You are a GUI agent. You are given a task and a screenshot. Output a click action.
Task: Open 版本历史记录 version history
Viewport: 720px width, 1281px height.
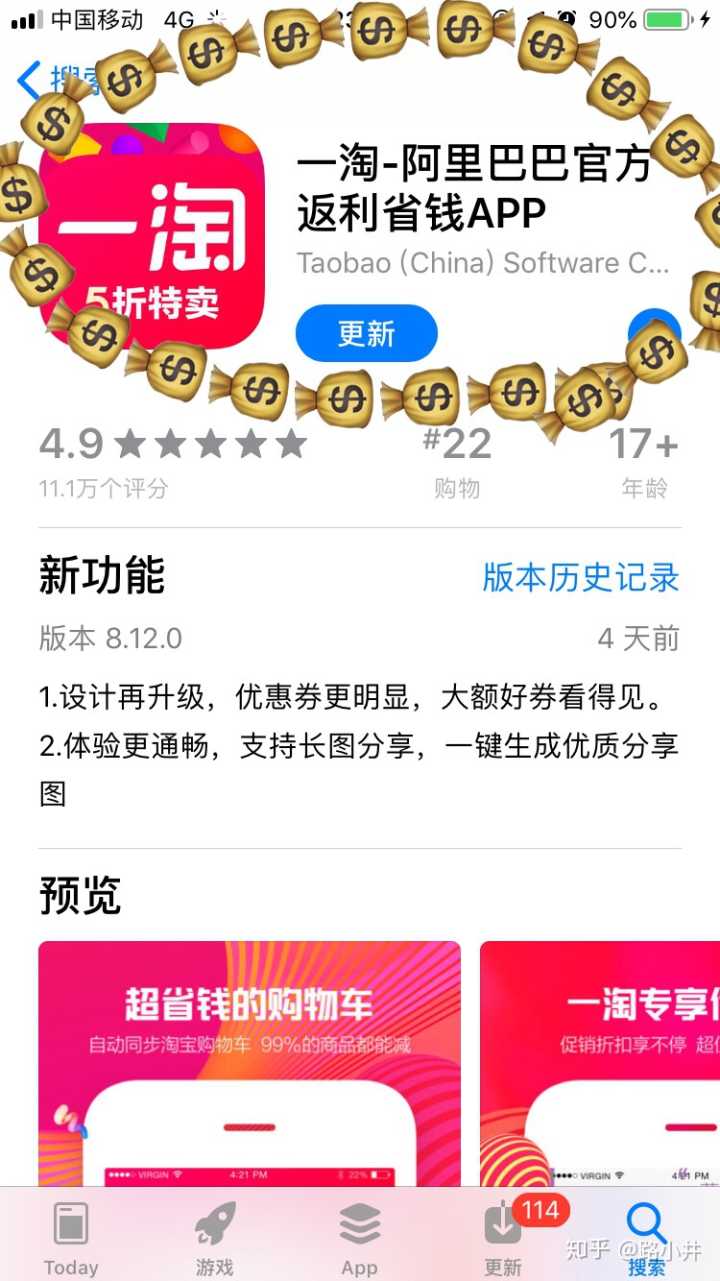point(580,577)
